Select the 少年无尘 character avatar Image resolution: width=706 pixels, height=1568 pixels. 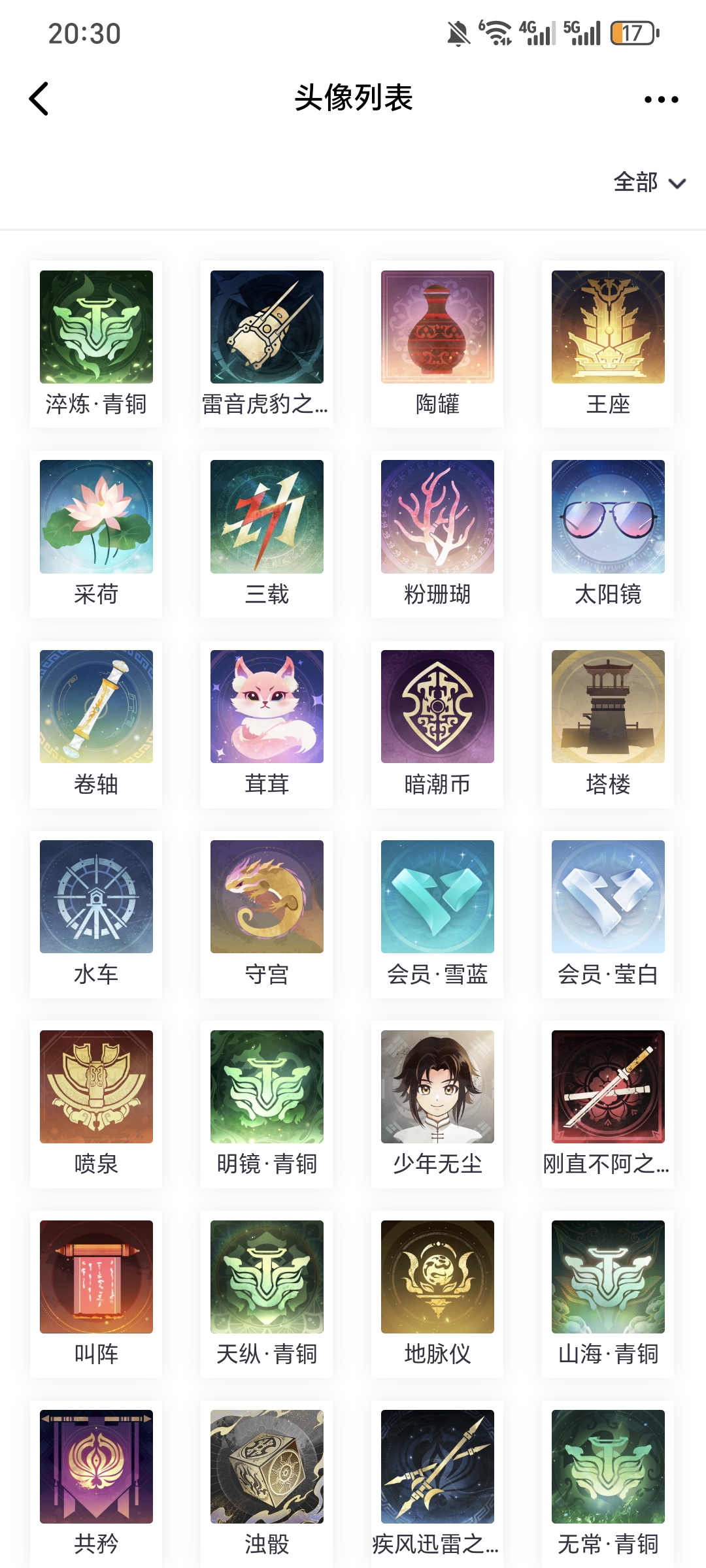[x=437, y=1086]
